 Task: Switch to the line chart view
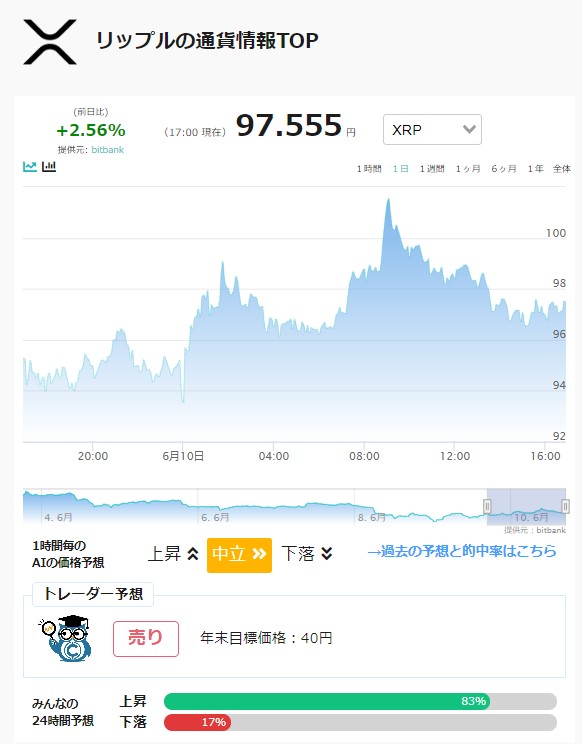pyautogui.click(x=30, y=167)
